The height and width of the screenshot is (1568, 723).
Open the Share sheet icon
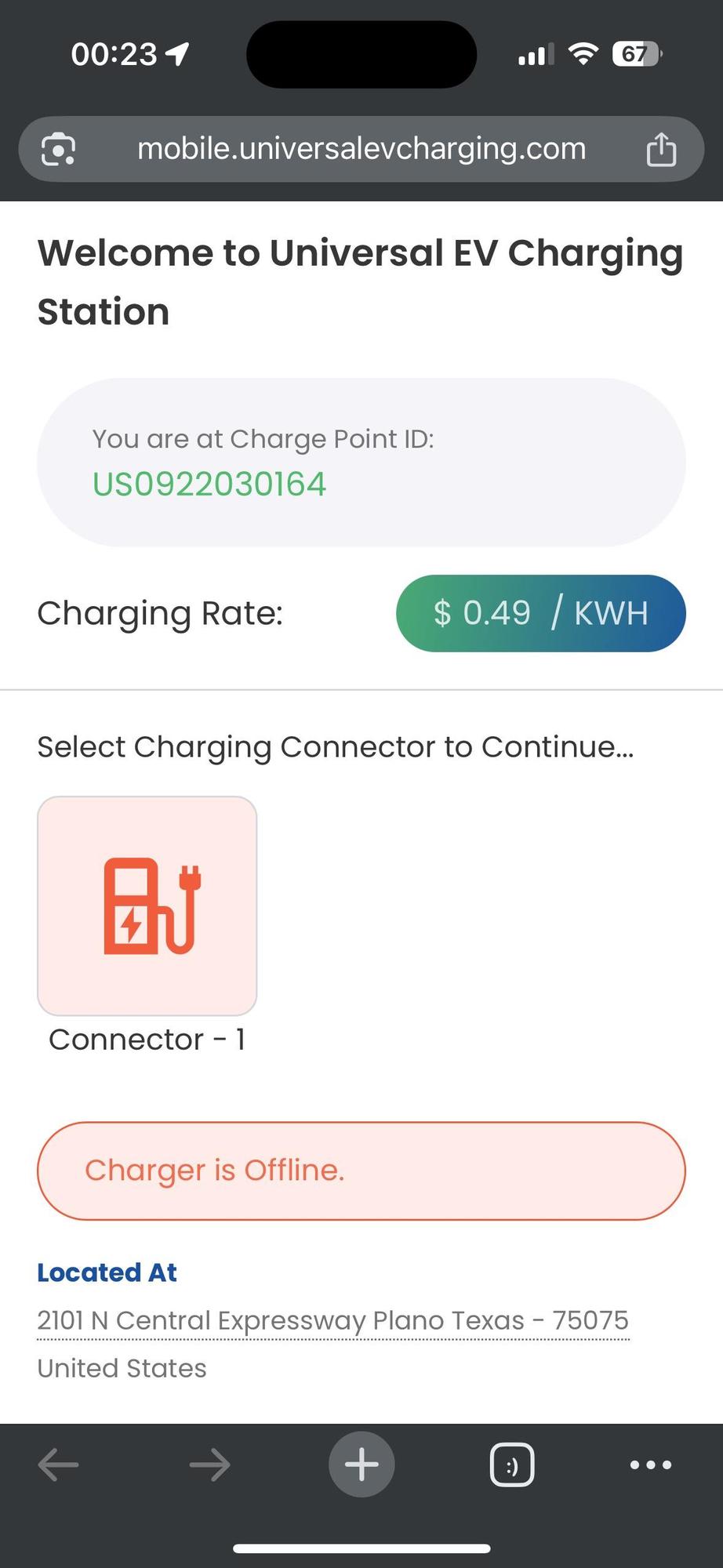(x=661, y=149)
